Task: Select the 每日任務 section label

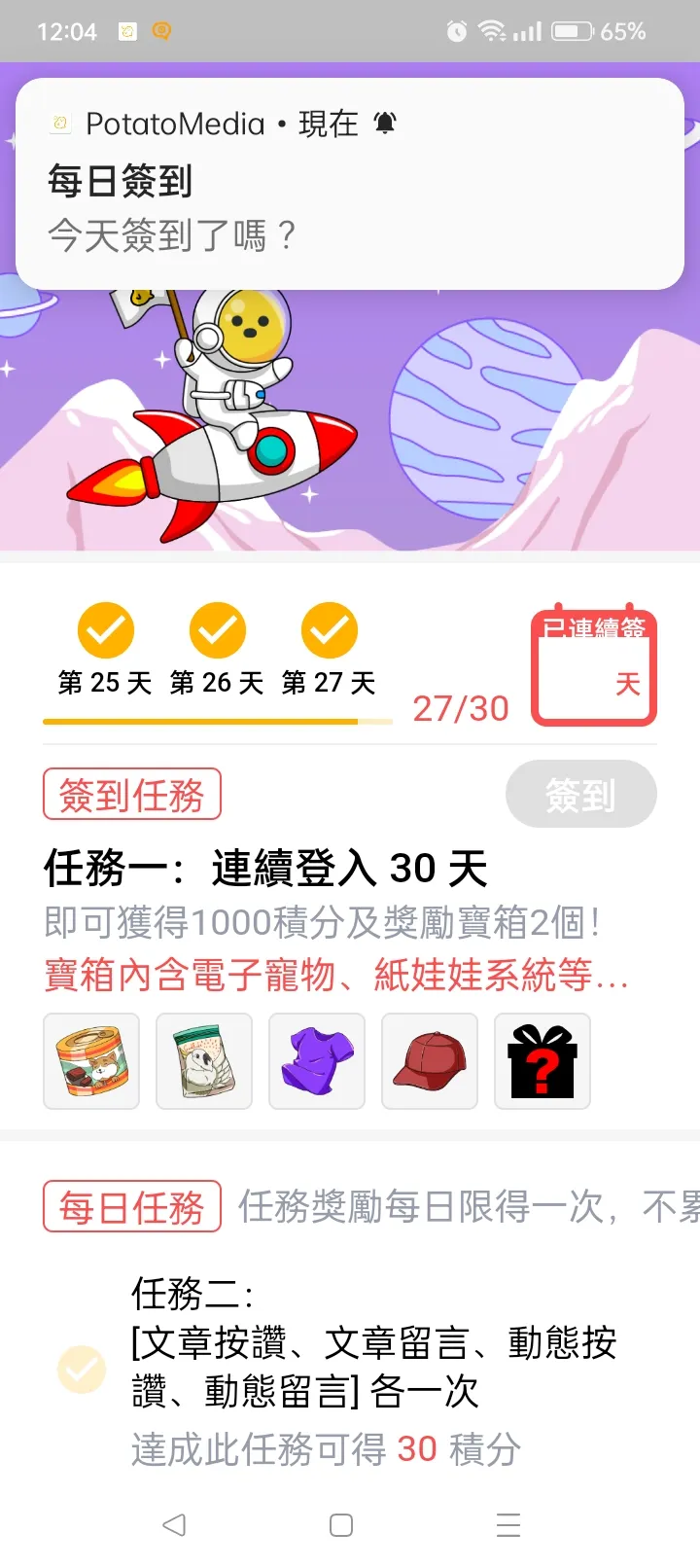Action: (131, 1205)
